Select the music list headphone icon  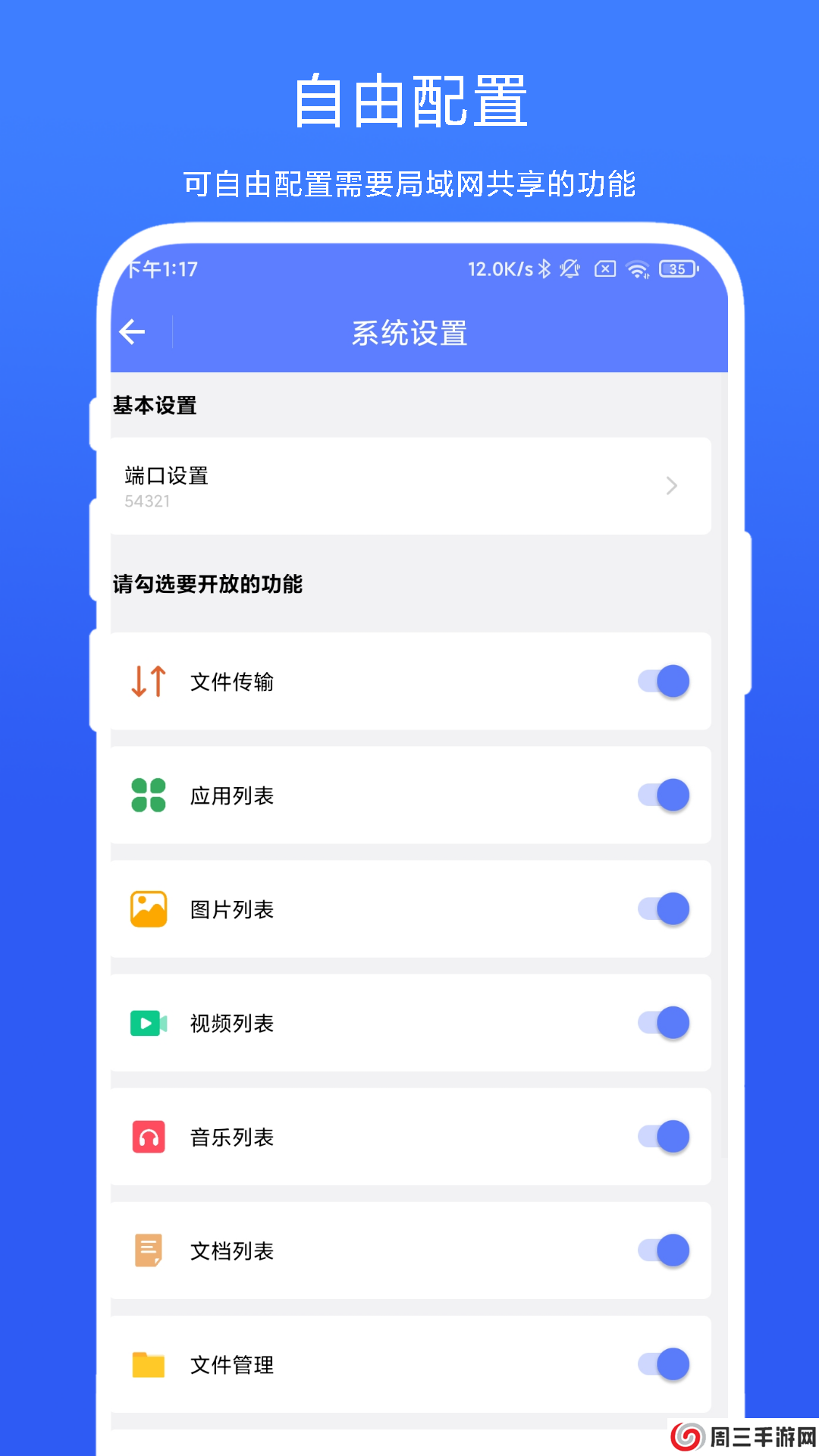point(147,1137)
